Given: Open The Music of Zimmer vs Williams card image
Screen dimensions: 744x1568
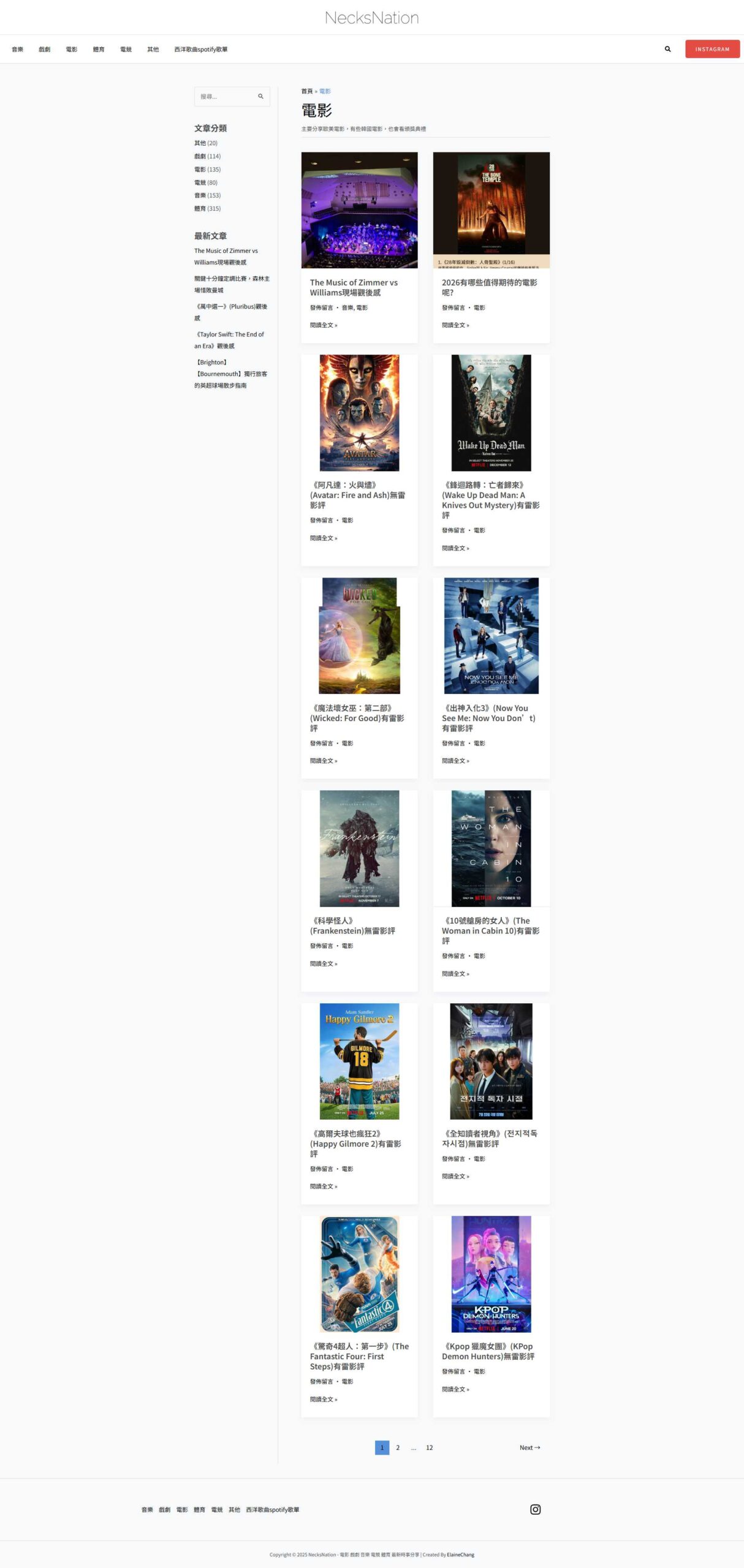Looking at the screenshot, I should click(x=359, y=210).
